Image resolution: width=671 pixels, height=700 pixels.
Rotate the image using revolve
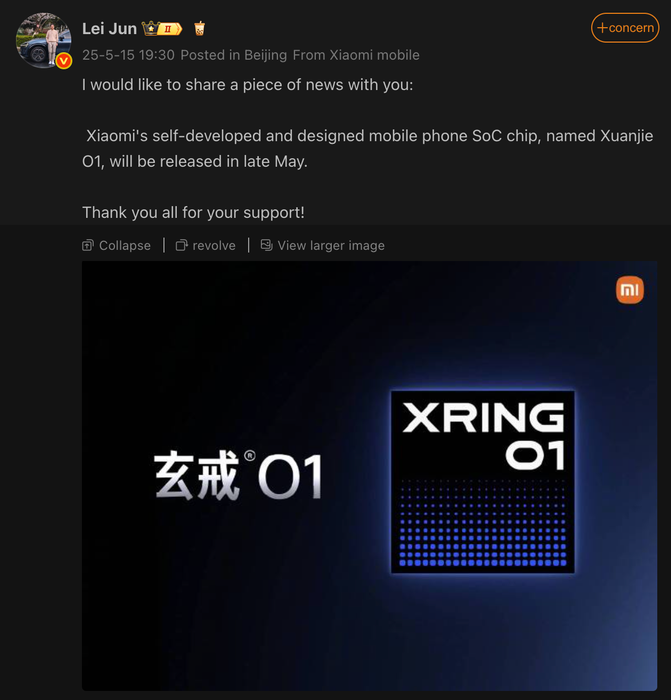(x=206, y=245)
